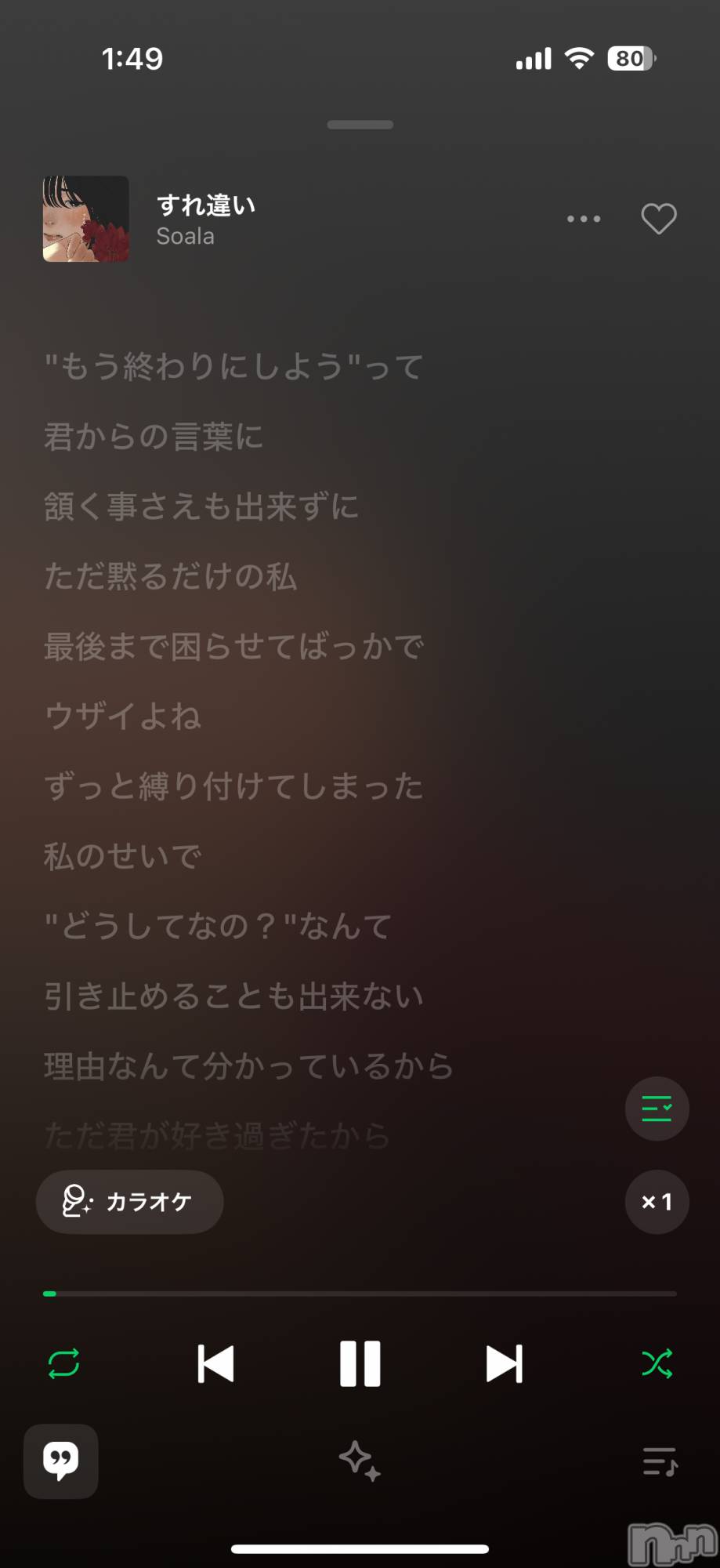Like the song with the heart icon
This screenshot has width=720, height=1568.
tap(658, 219)
